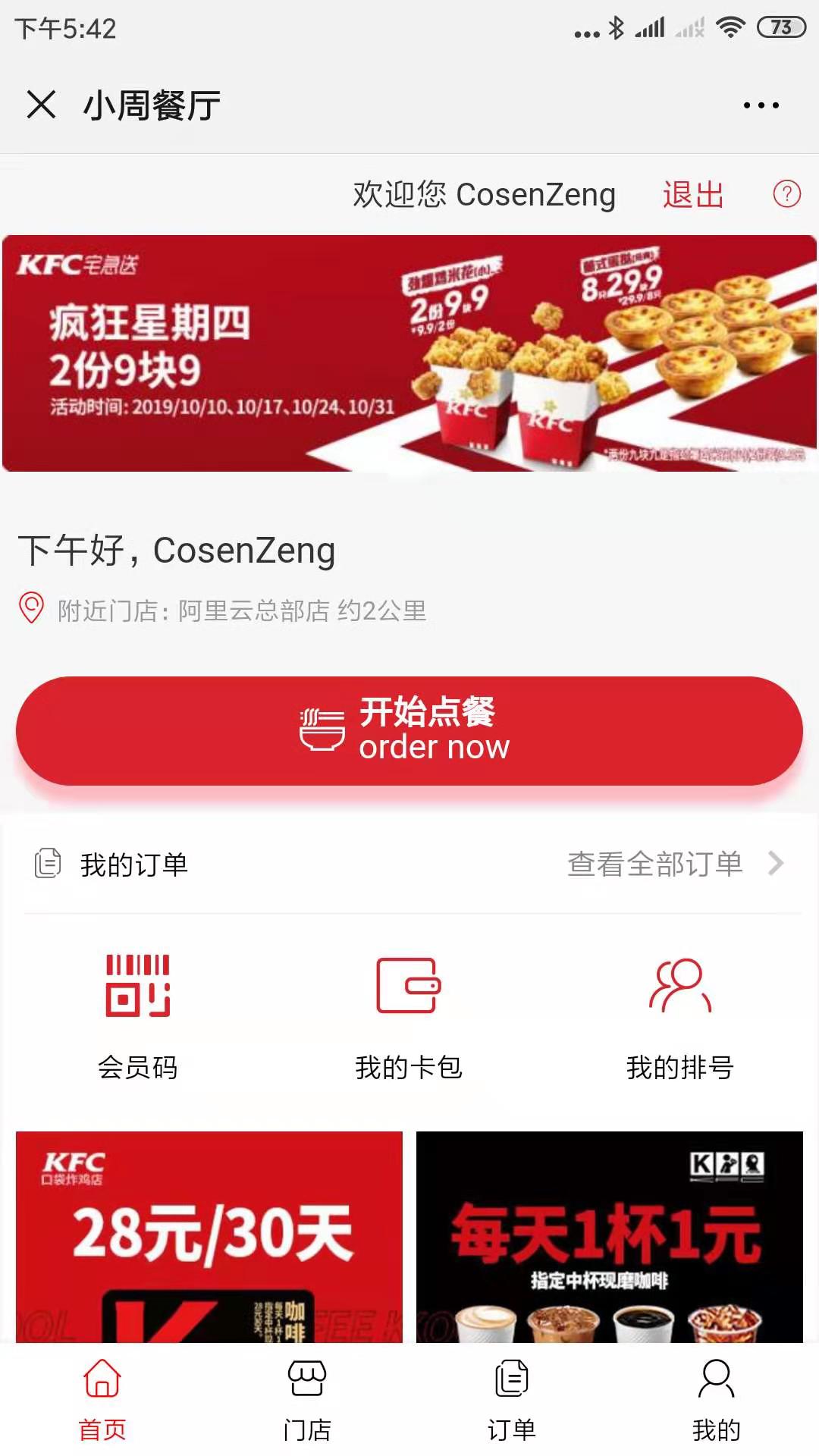Open 查看全部订单 to view all orders
The height and width of the screenshot is (1456, 819).
tap(657, 862)
